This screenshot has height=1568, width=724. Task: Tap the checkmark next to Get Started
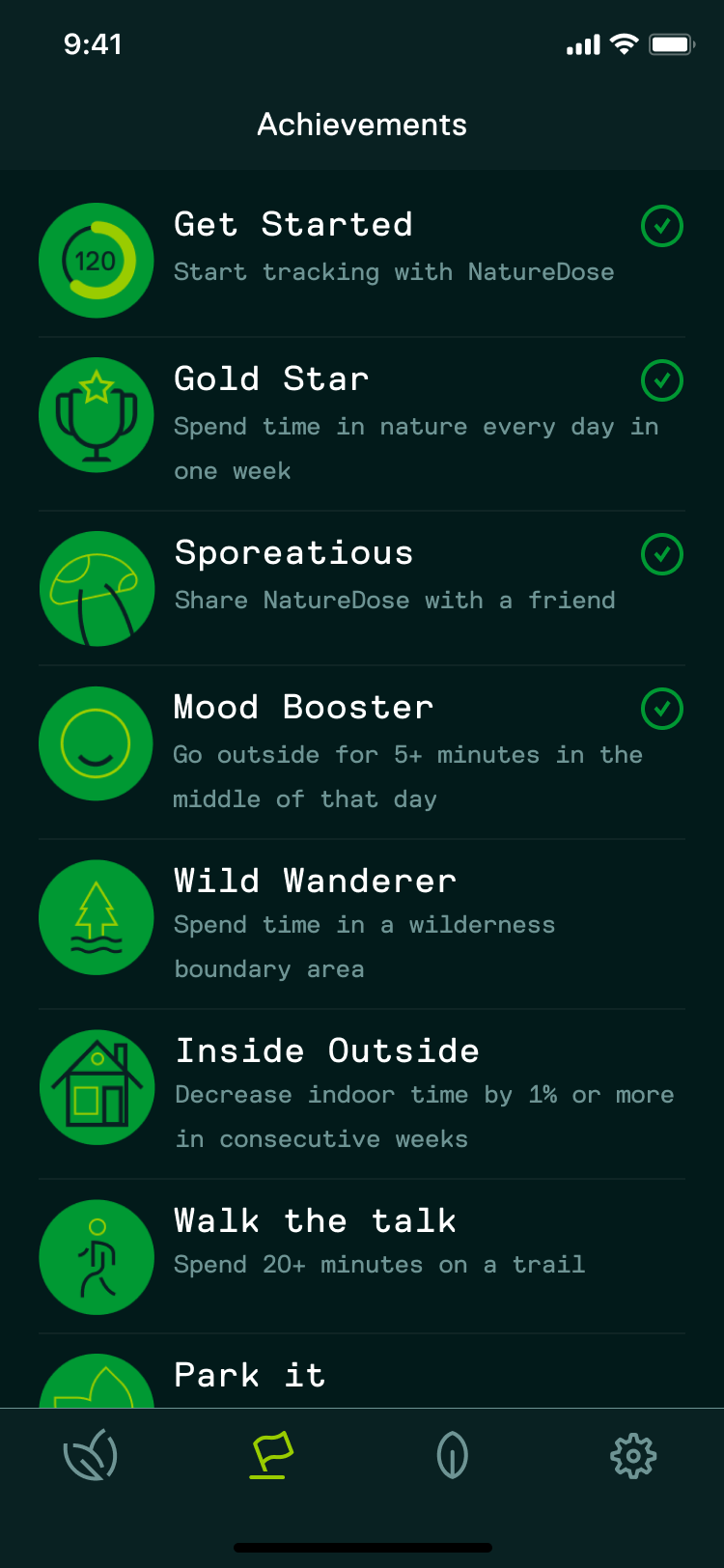pyautogui.click(x=662, y=226)
